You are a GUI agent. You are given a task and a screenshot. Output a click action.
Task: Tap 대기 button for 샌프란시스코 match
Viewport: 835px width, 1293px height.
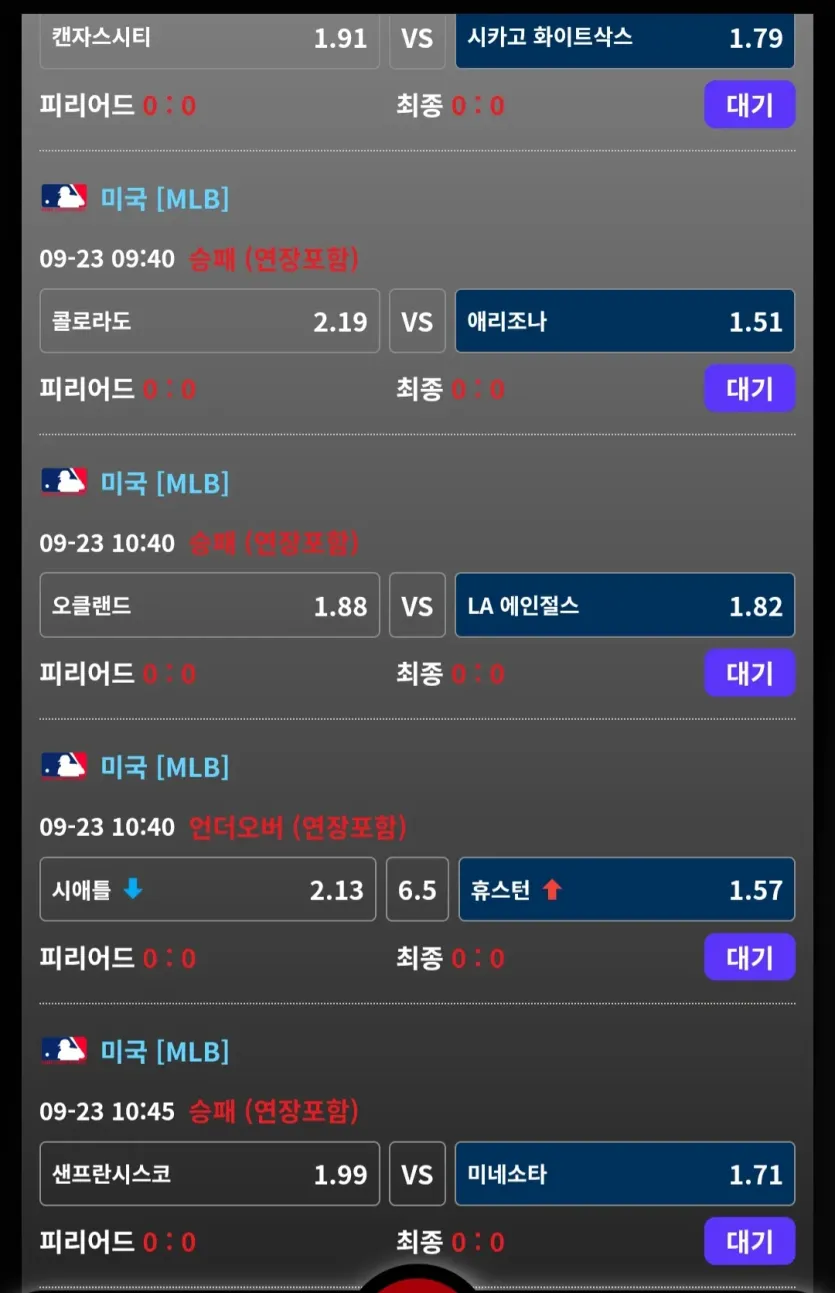tap(750, 1241)
